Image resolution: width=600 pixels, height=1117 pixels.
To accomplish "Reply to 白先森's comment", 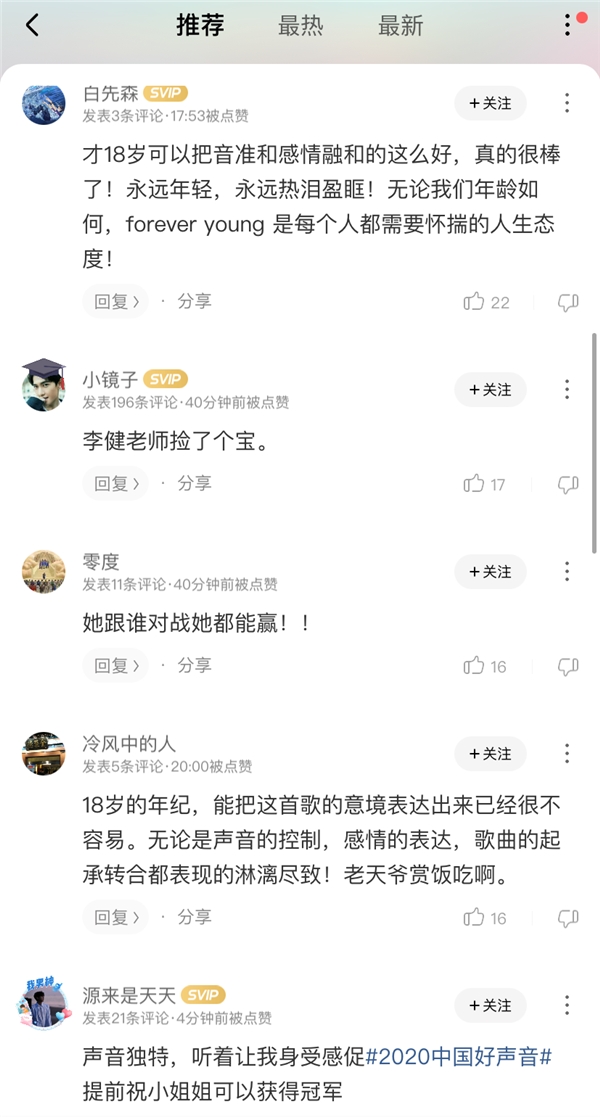I will point(116,301).
